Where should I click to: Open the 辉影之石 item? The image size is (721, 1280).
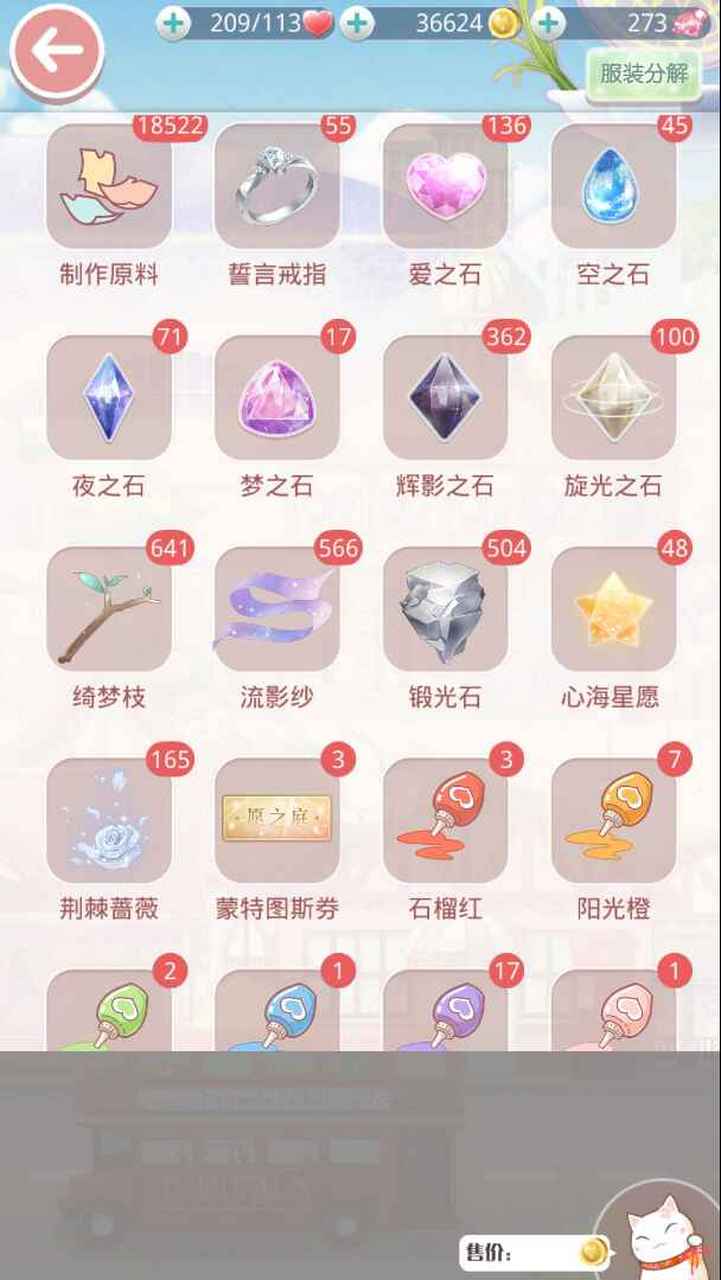(x=445, y=397)
